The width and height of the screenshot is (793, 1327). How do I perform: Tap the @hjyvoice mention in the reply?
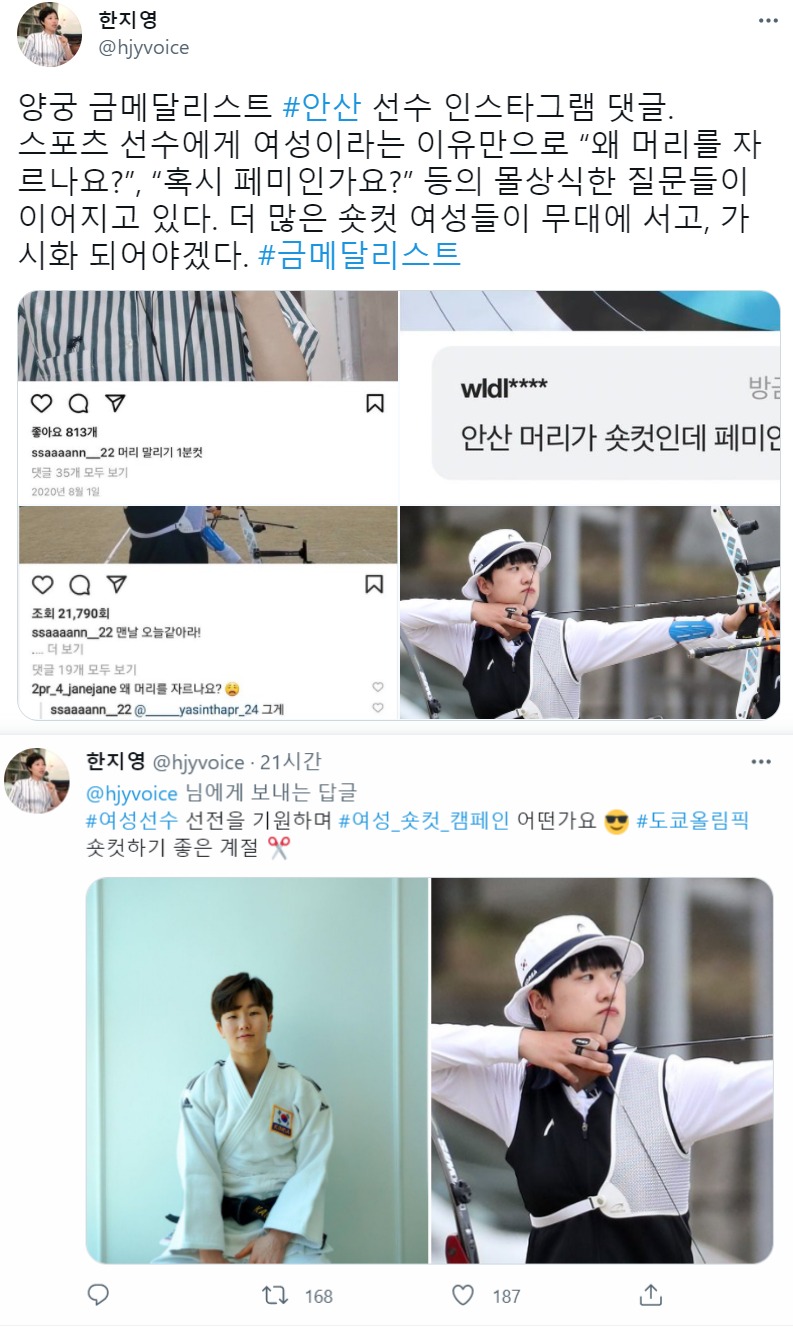point(132,794)
